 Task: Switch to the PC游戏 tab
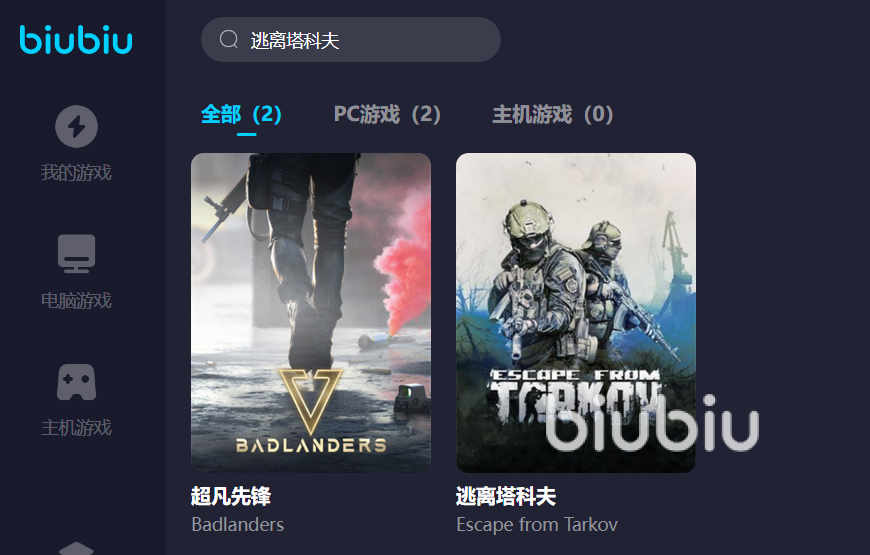tap(387, 114)
